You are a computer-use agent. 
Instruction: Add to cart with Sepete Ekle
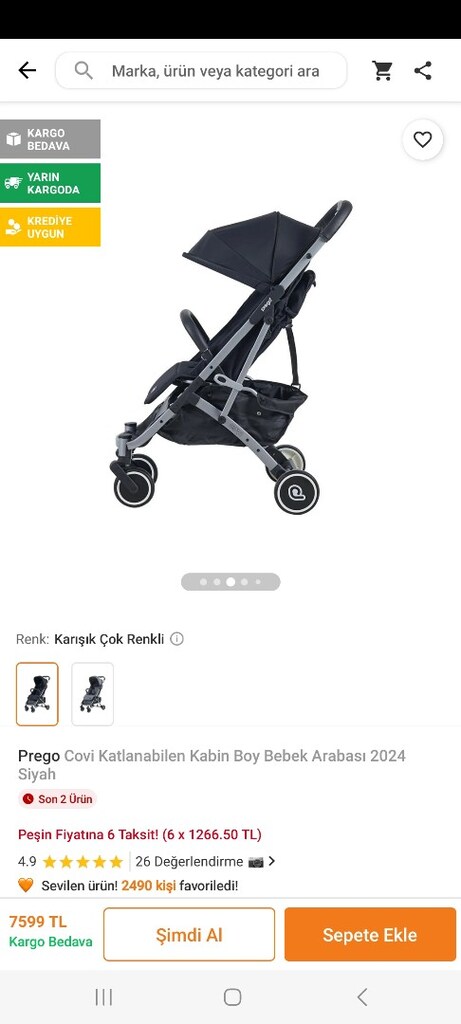click(370, 935)
